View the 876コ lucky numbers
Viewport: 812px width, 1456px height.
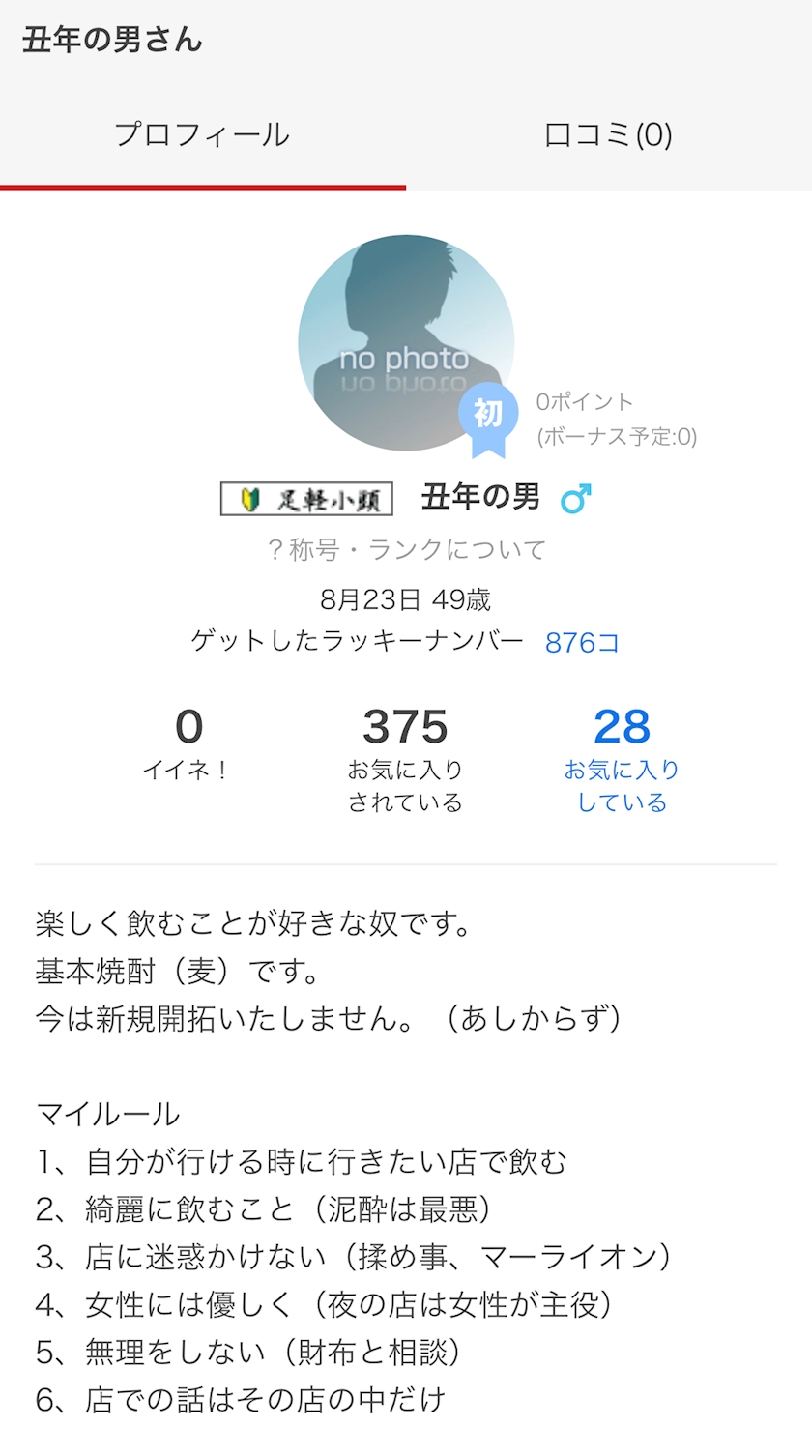[582, 643]
